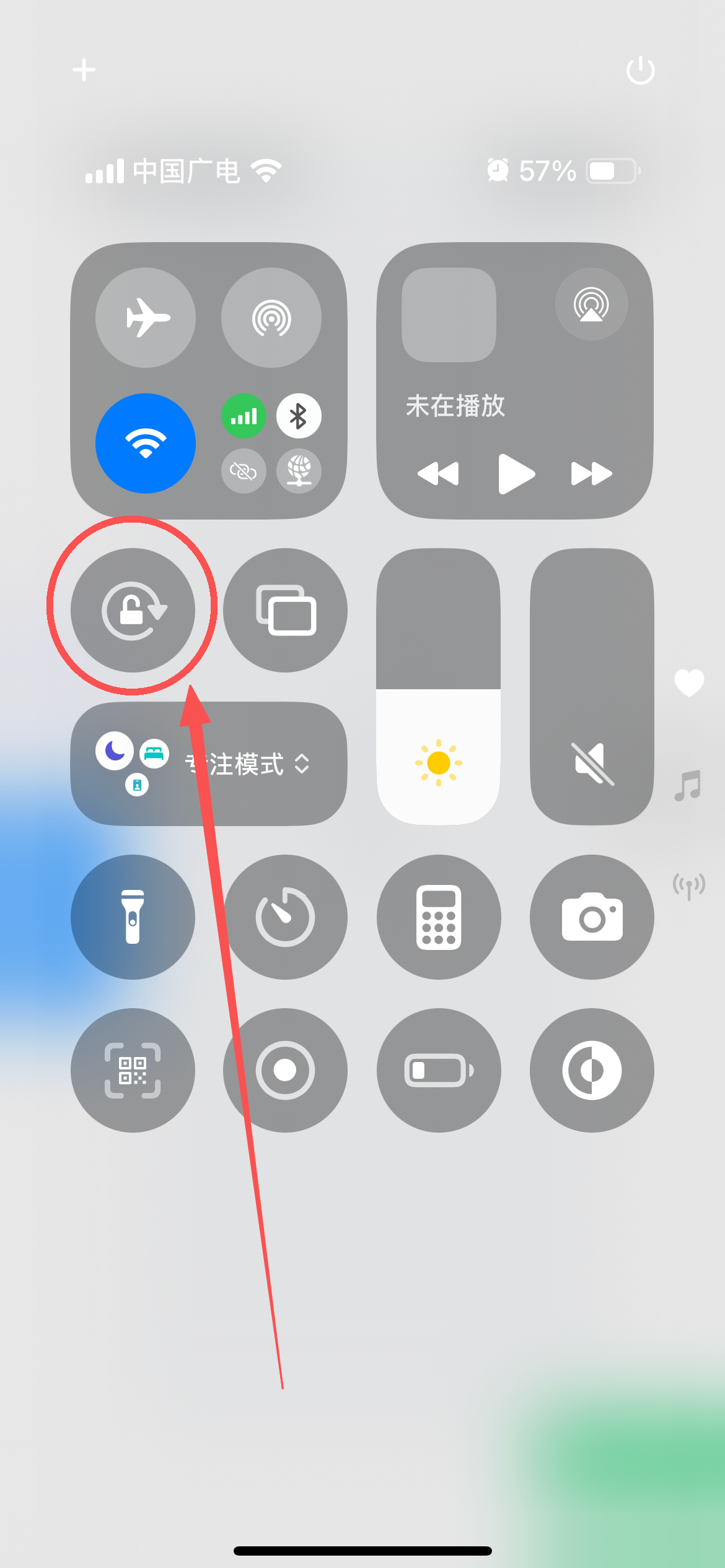725x1568 pixels.
Task: Add a control with the plus icon
Action: pos(84,70)
